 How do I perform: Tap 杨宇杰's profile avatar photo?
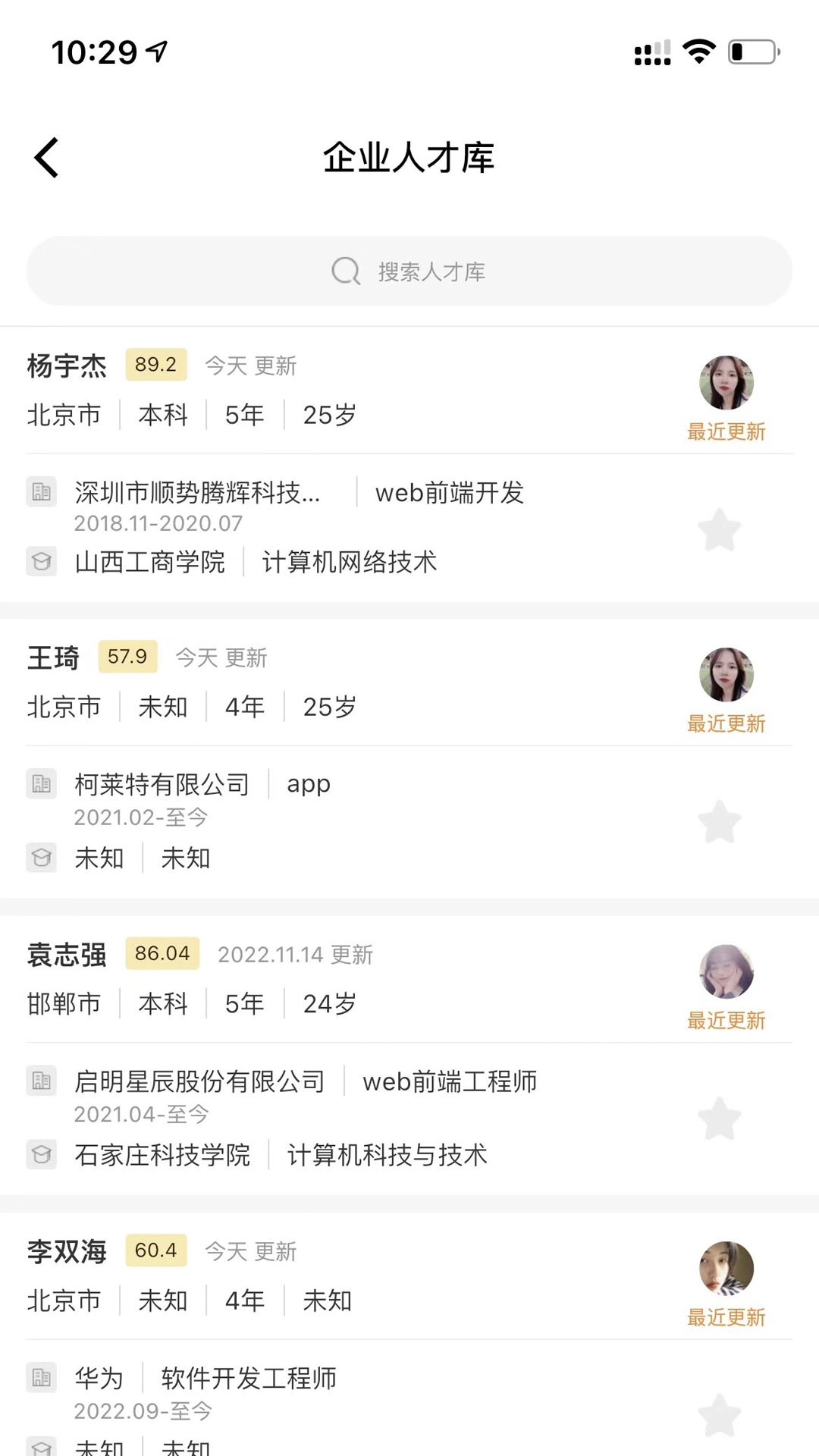pos(726,383)
